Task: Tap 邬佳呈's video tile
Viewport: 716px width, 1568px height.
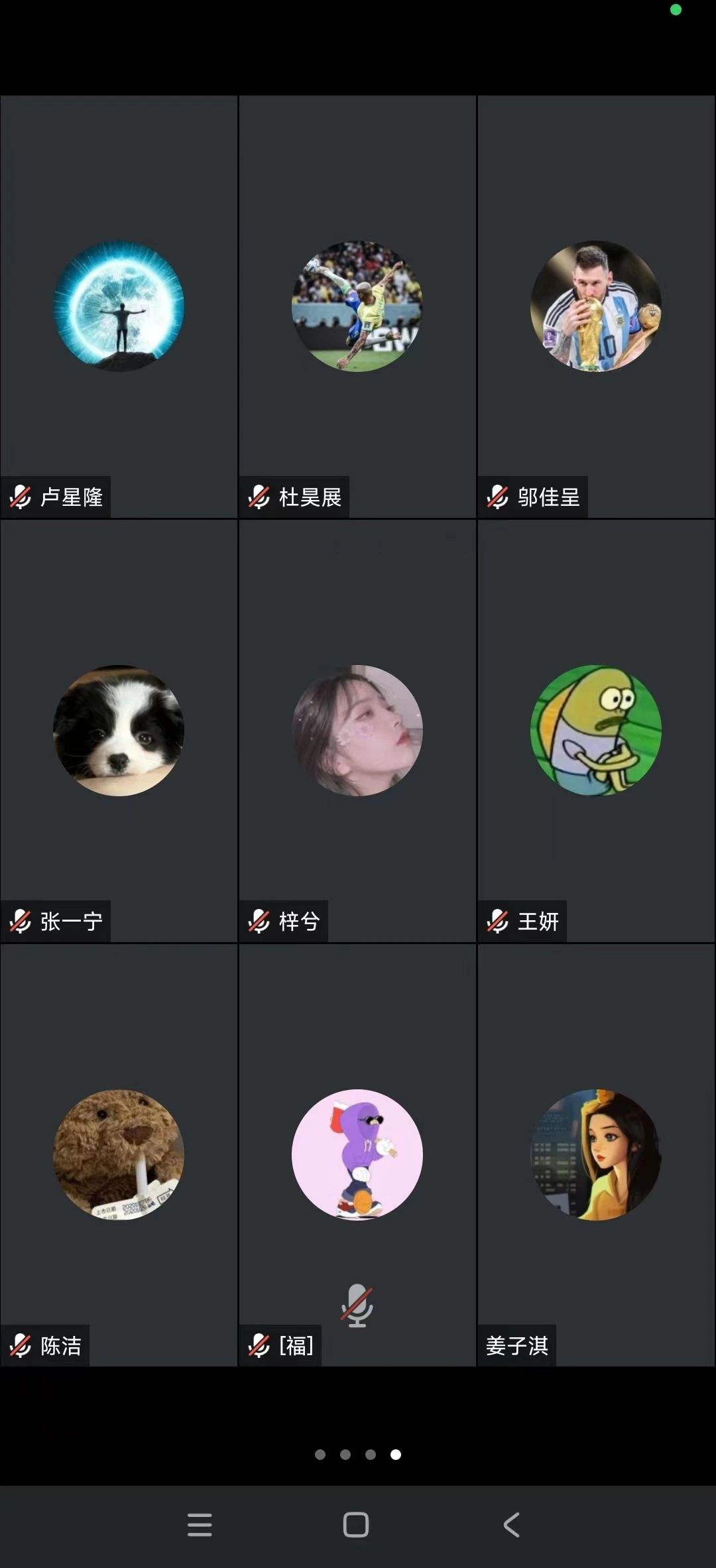Action: (x=596, y=306)
